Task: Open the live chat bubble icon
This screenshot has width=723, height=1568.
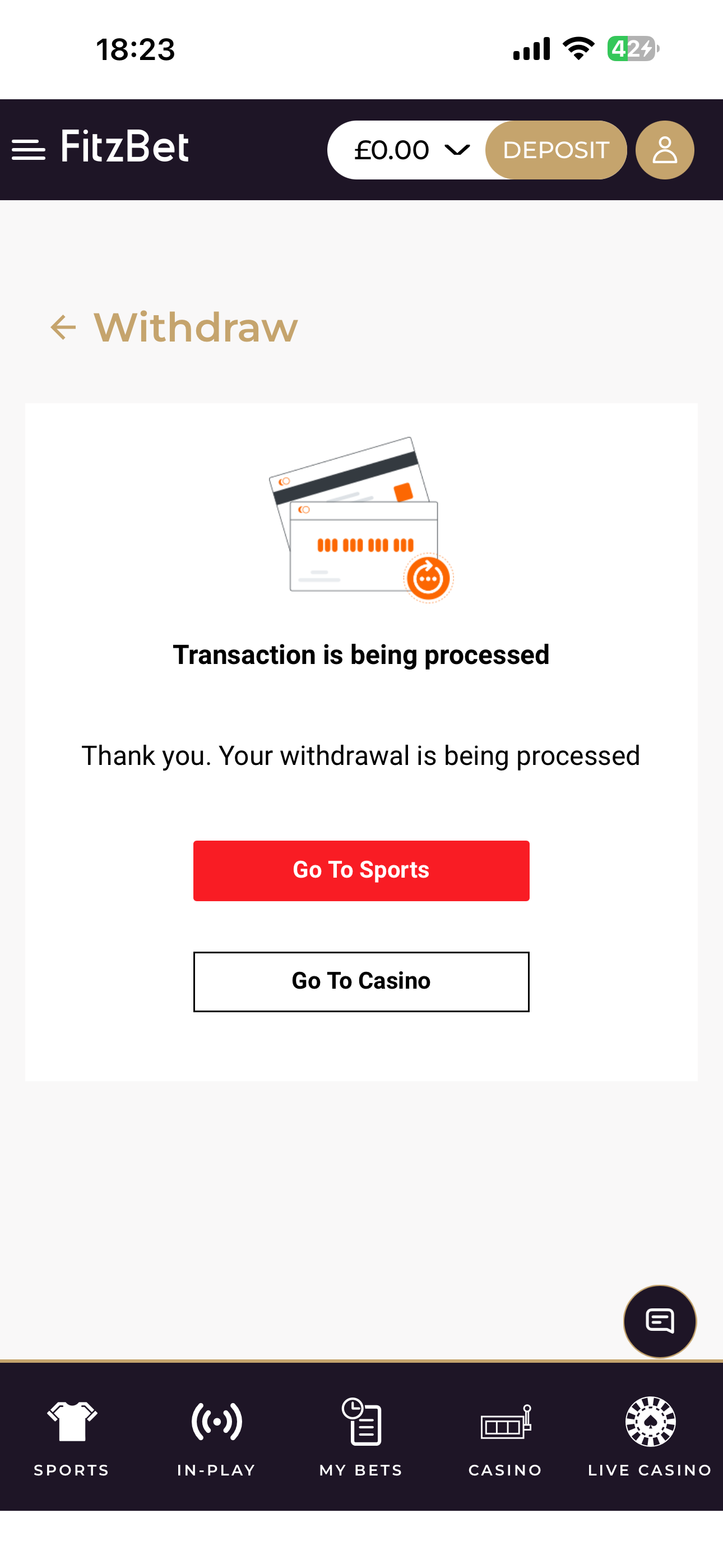Action: (660, 1322)
